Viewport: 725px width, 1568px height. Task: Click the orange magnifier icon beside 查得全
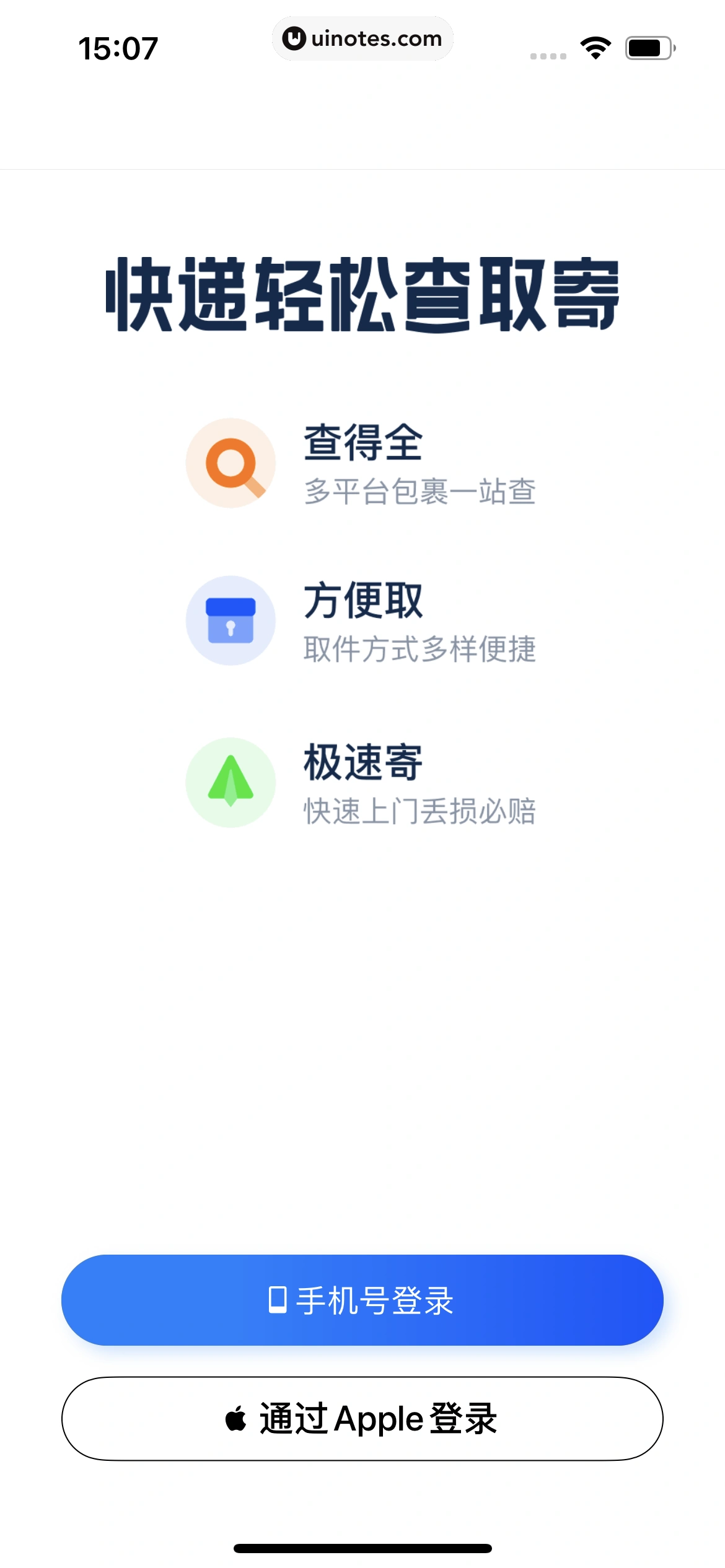(231, 463)
